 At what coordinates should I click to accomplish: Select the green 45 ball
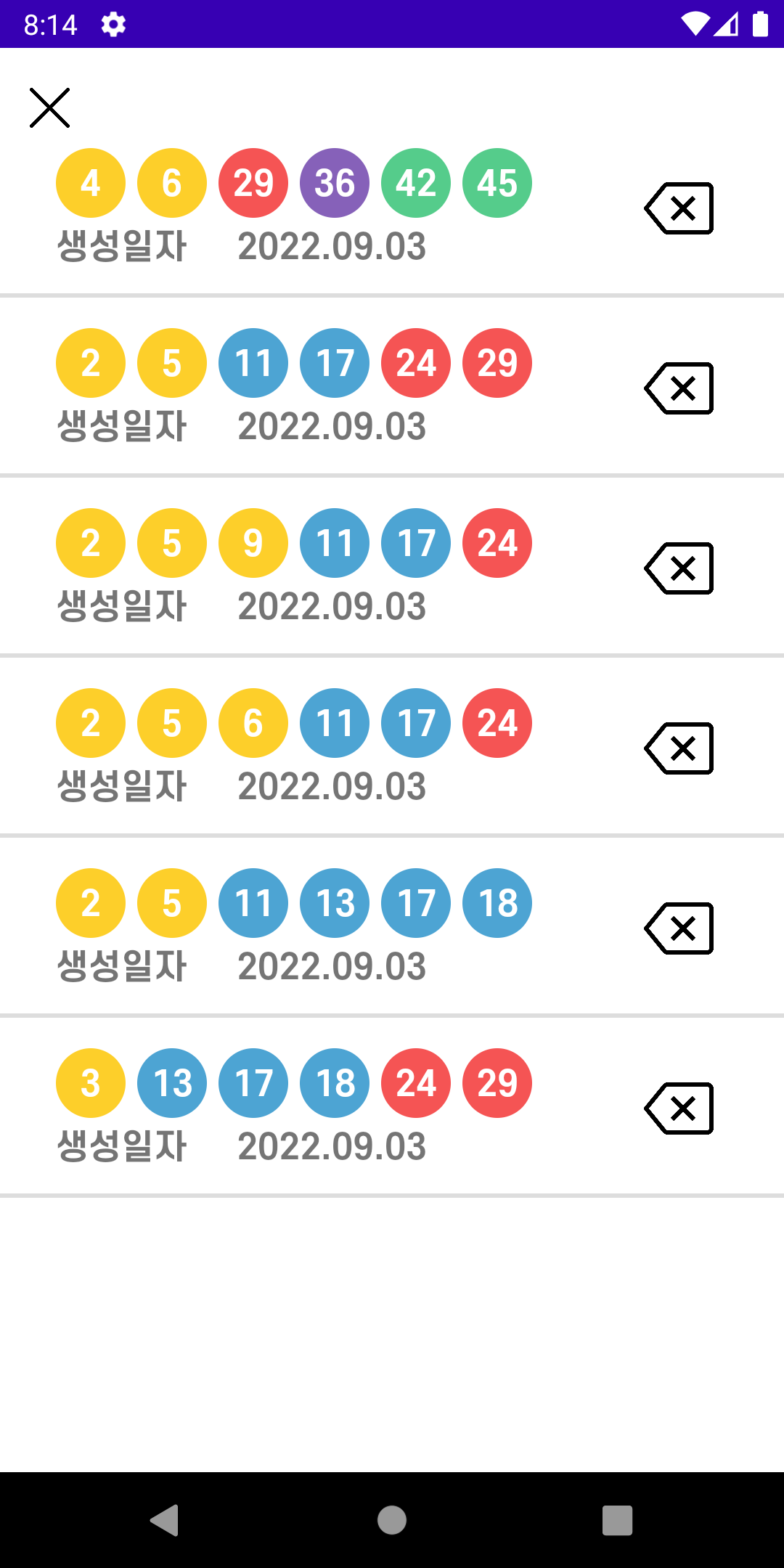click(x=497, y=183)
